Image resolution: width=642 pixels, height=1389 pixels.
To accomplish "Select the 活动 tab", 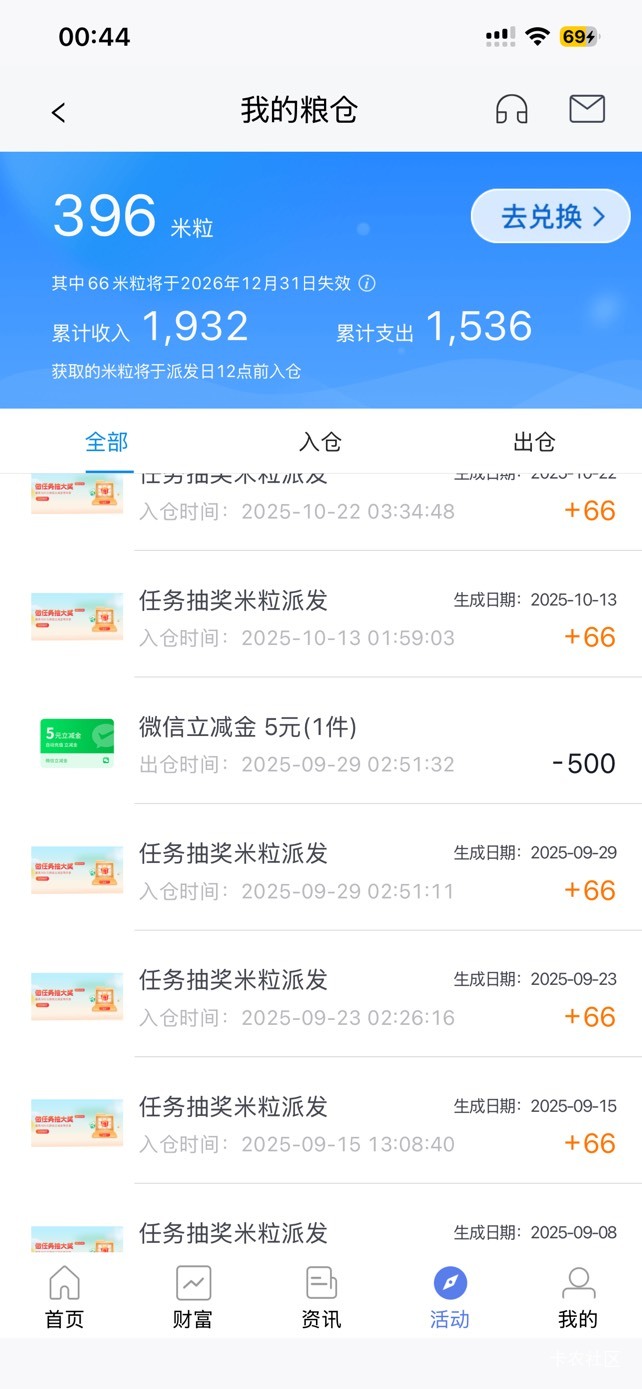I will click(450, 1297).
